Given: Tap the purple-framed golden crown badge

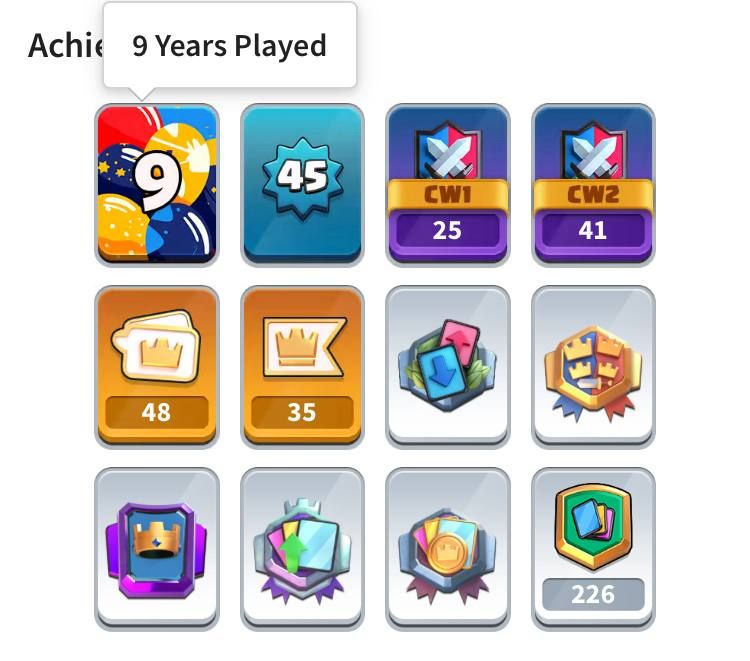Looking at the screenshot, I should tap(156, 548).
